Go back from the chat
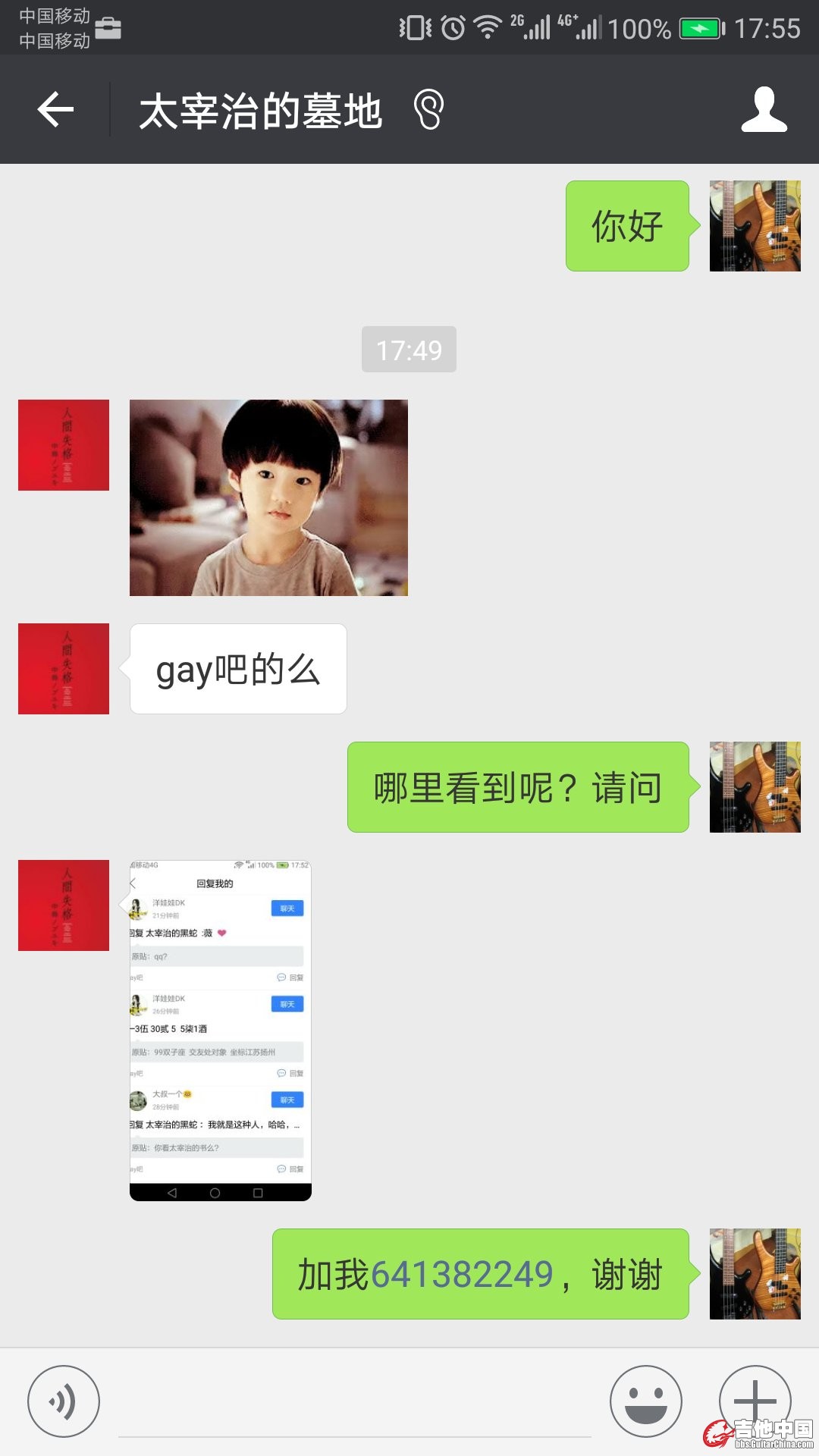Screen dimensions: 819x1456 pyautogui.click(x=55, y=110)
